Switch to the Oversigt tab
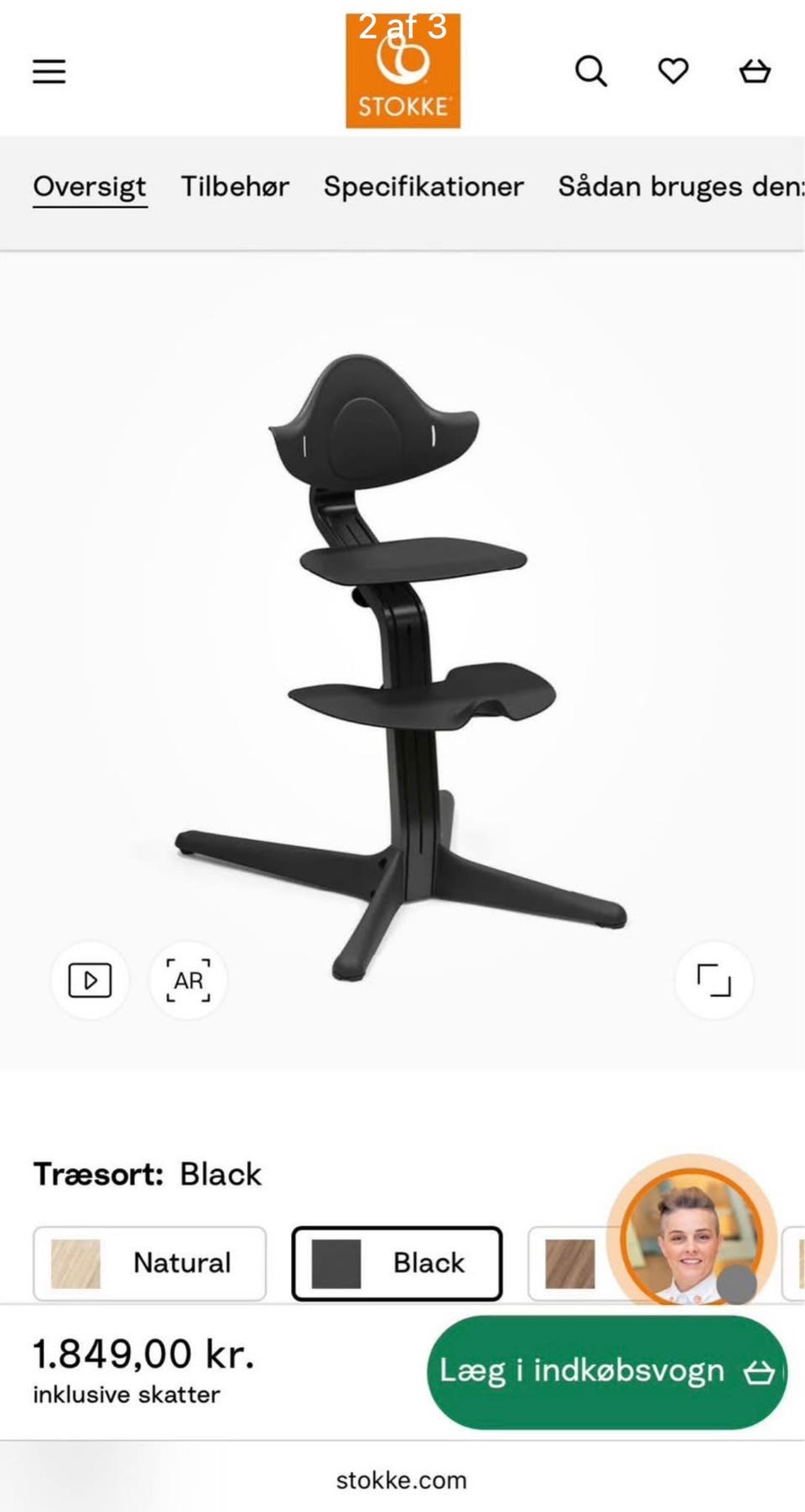The height and width of the screenshot is (1512, 805). [x=90, y=186]
